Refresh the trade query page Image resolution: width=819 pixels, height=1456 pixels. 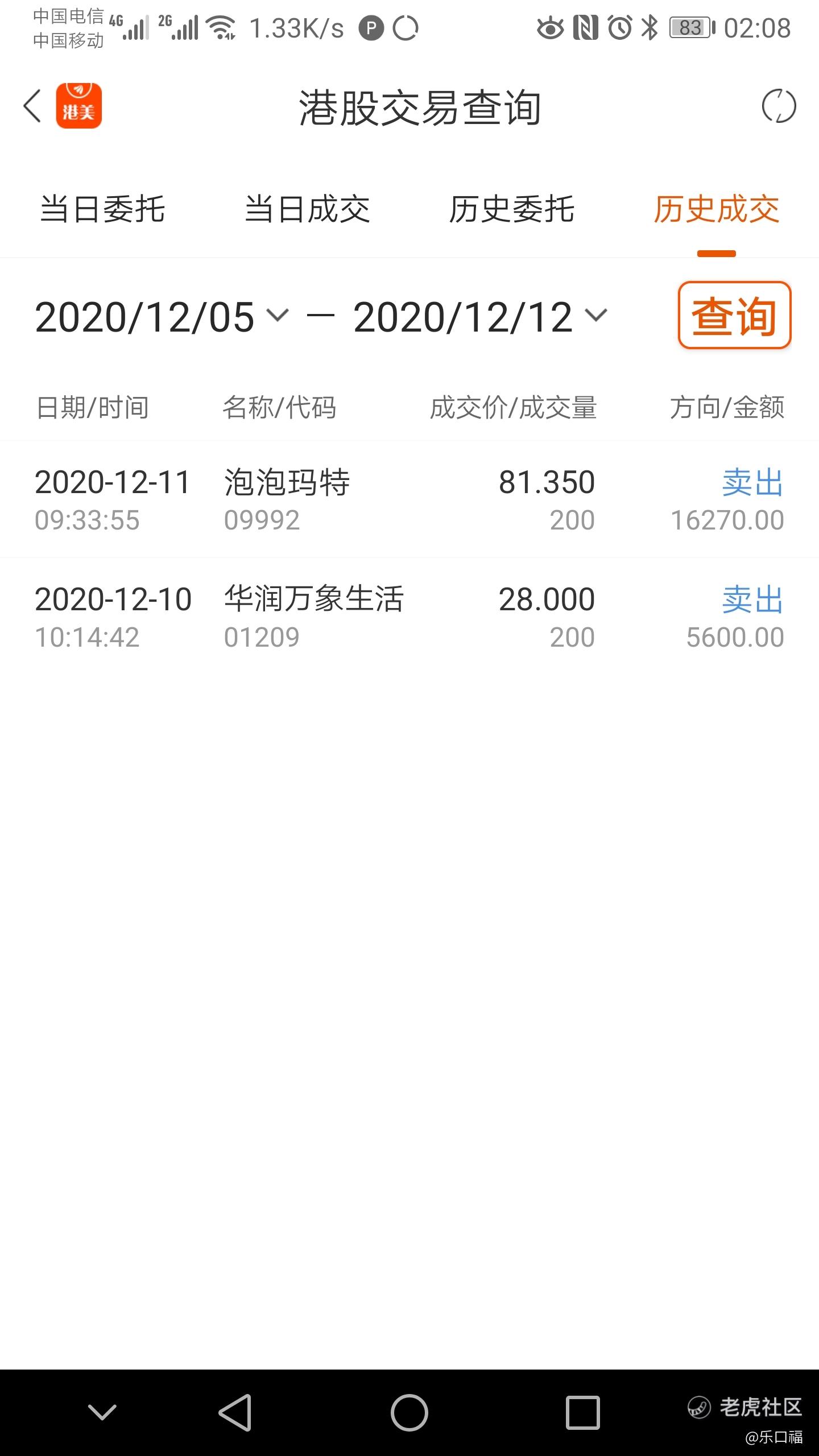(779, 106)
